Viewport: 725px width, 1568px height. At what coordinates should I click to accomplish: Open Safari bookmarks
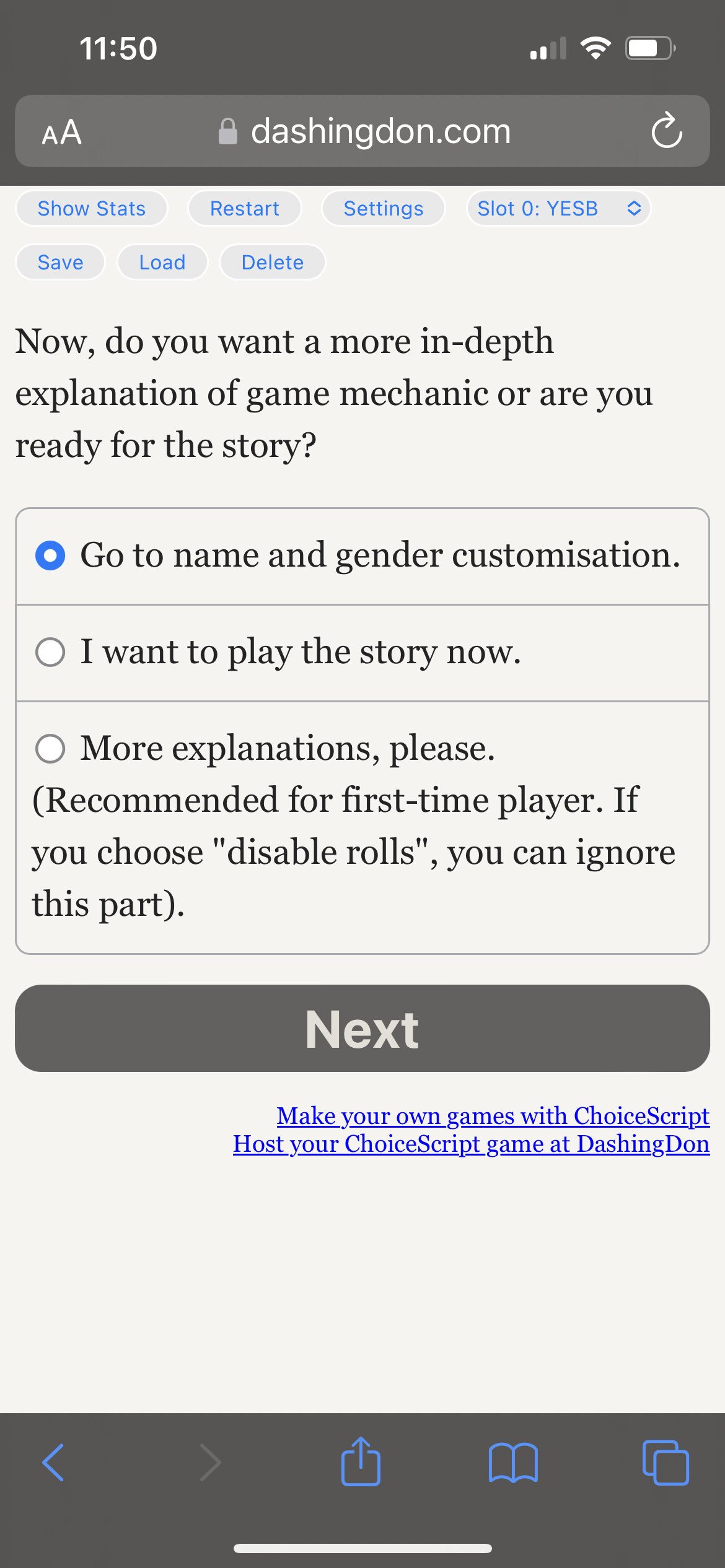[513, 1463]
